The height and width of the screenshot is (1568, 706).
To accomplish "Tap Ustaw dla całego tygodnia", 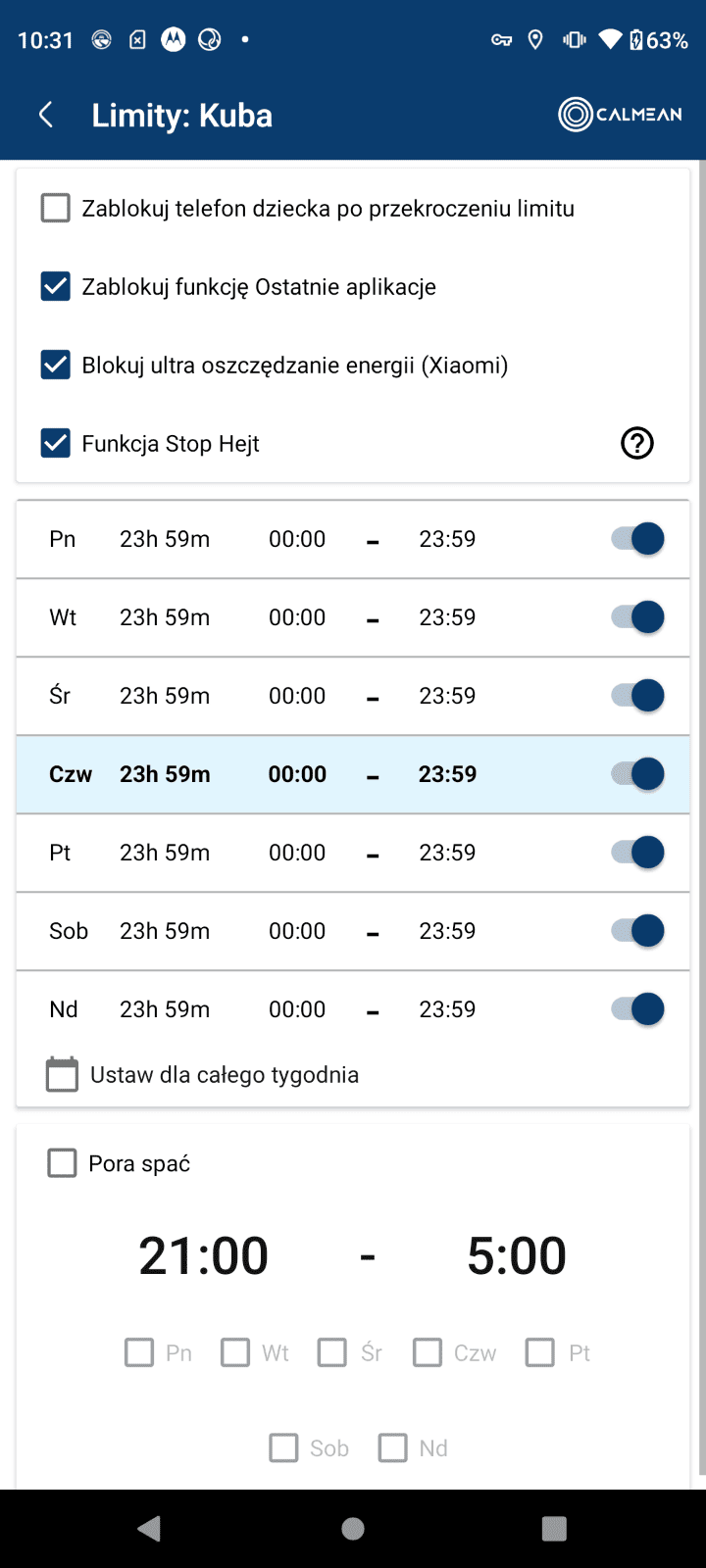I will tap(203, 1075).
